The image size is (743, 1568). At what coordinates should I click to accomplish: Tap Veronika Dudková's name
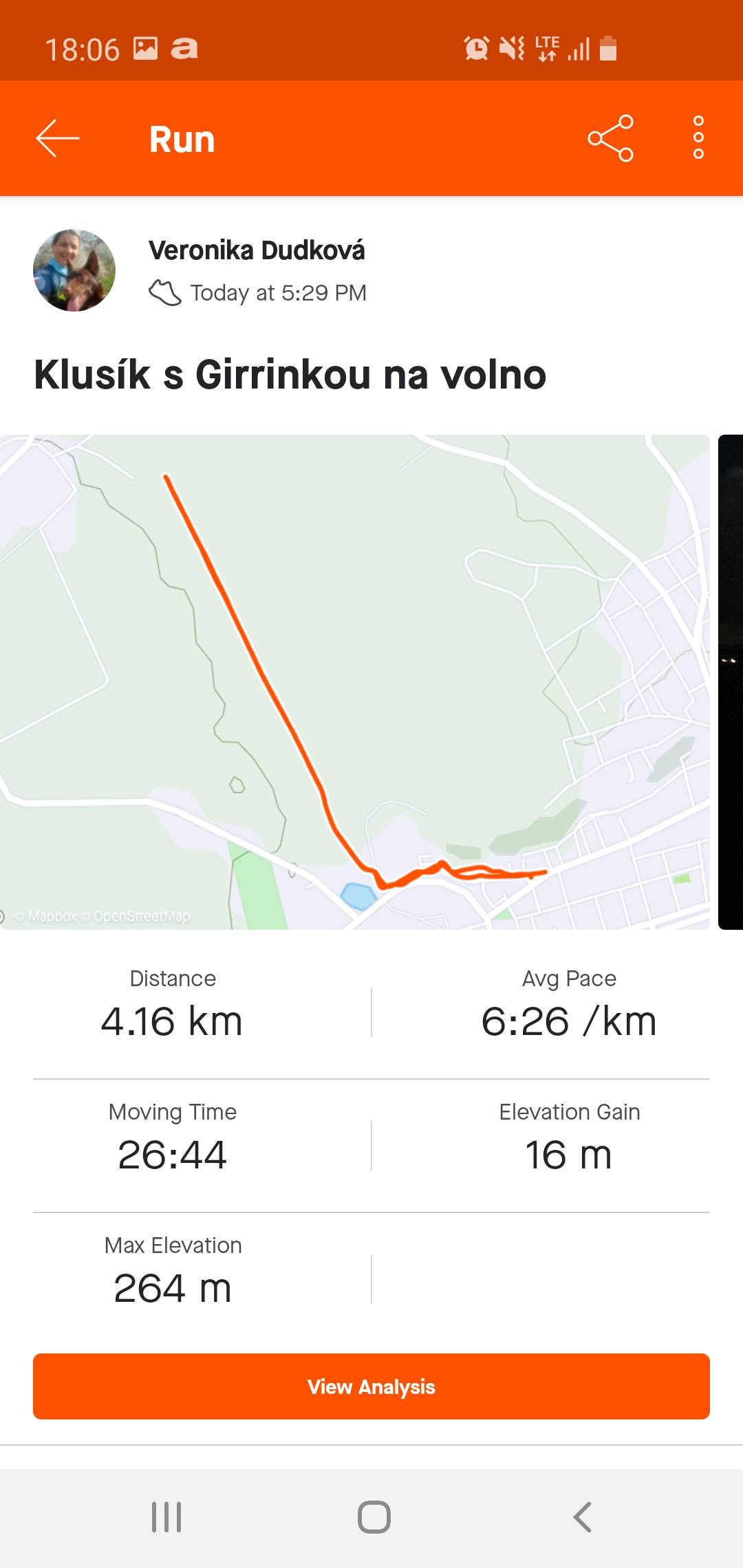[x=257, y=250]
